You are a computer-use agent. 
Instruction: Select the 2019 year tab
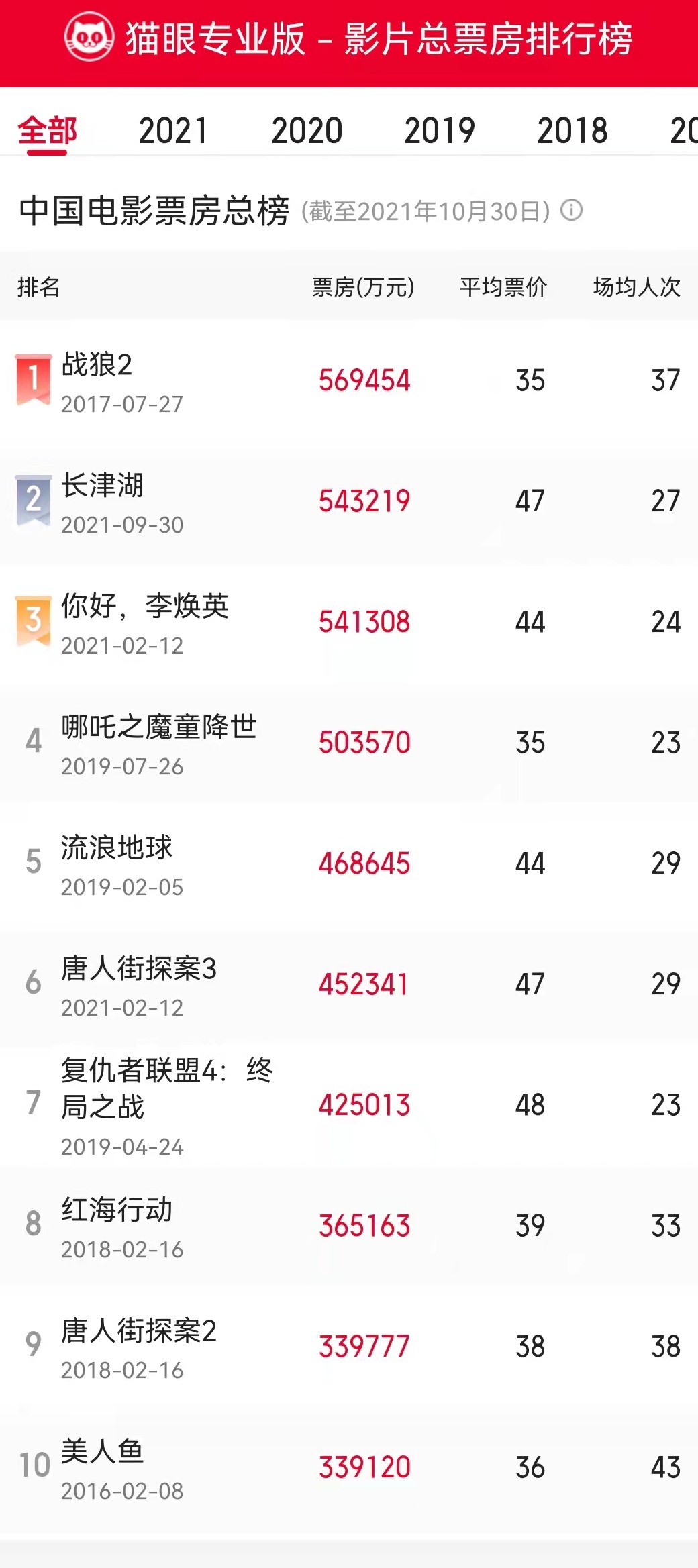click(x=440, y=130)
